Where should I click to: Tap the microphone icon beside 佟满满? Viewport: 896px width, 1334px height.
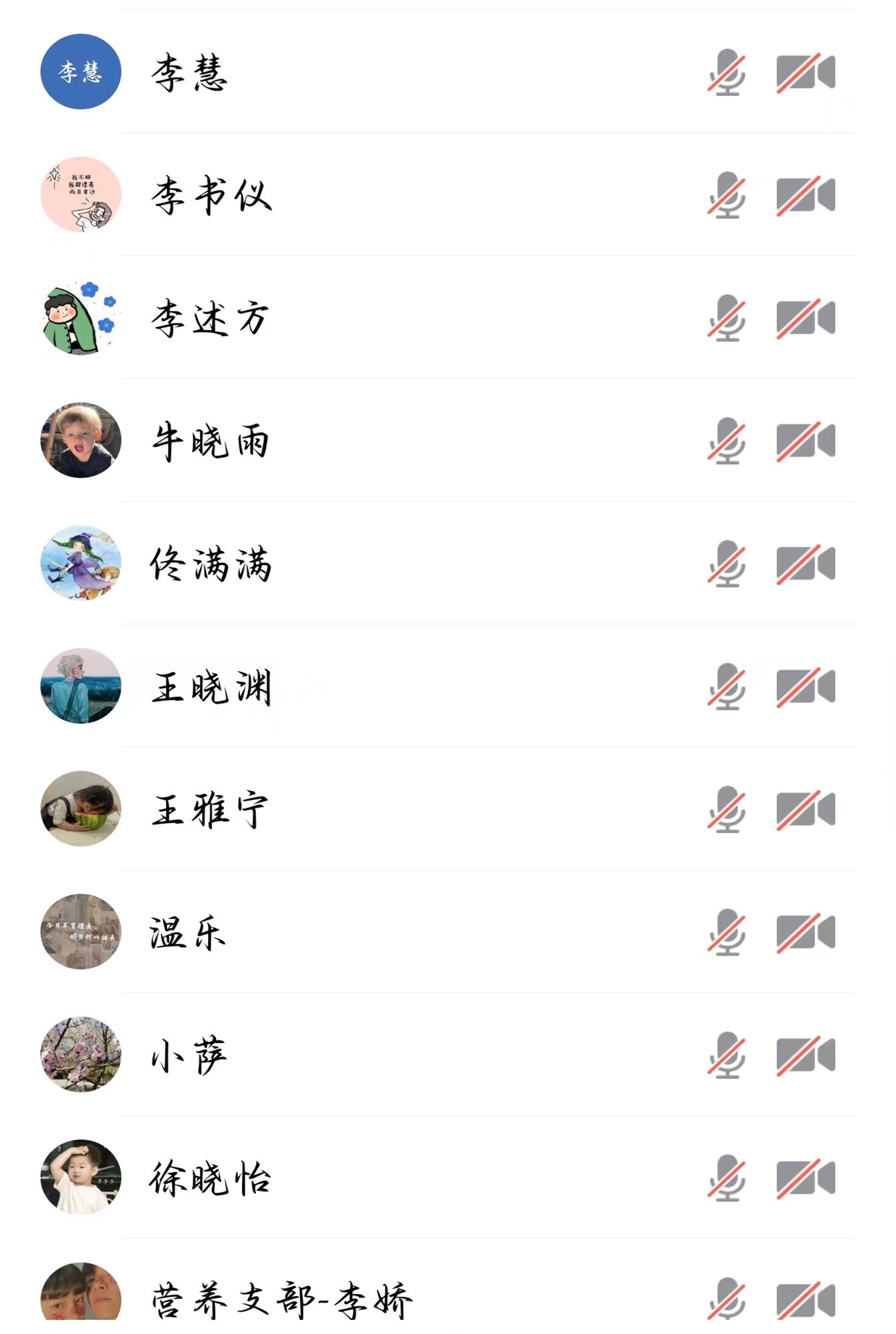(x=727, y=564)
